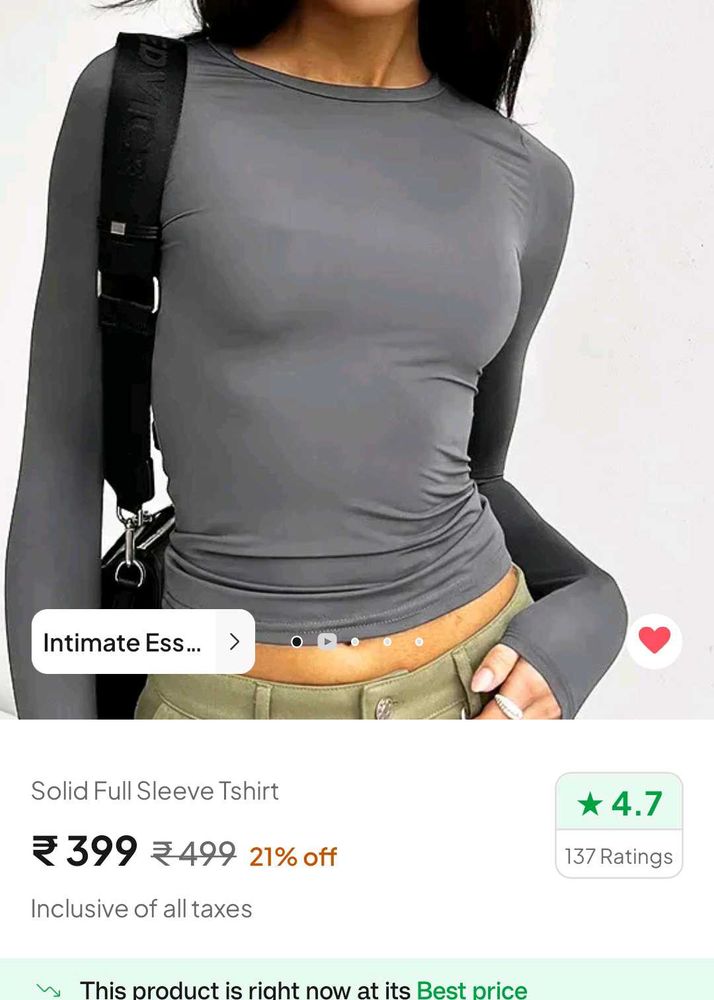Image resolution: width=714 pixels, height=1000 pixels.
Task: Jump to the video slide indicator
Action: pos(327,642)
